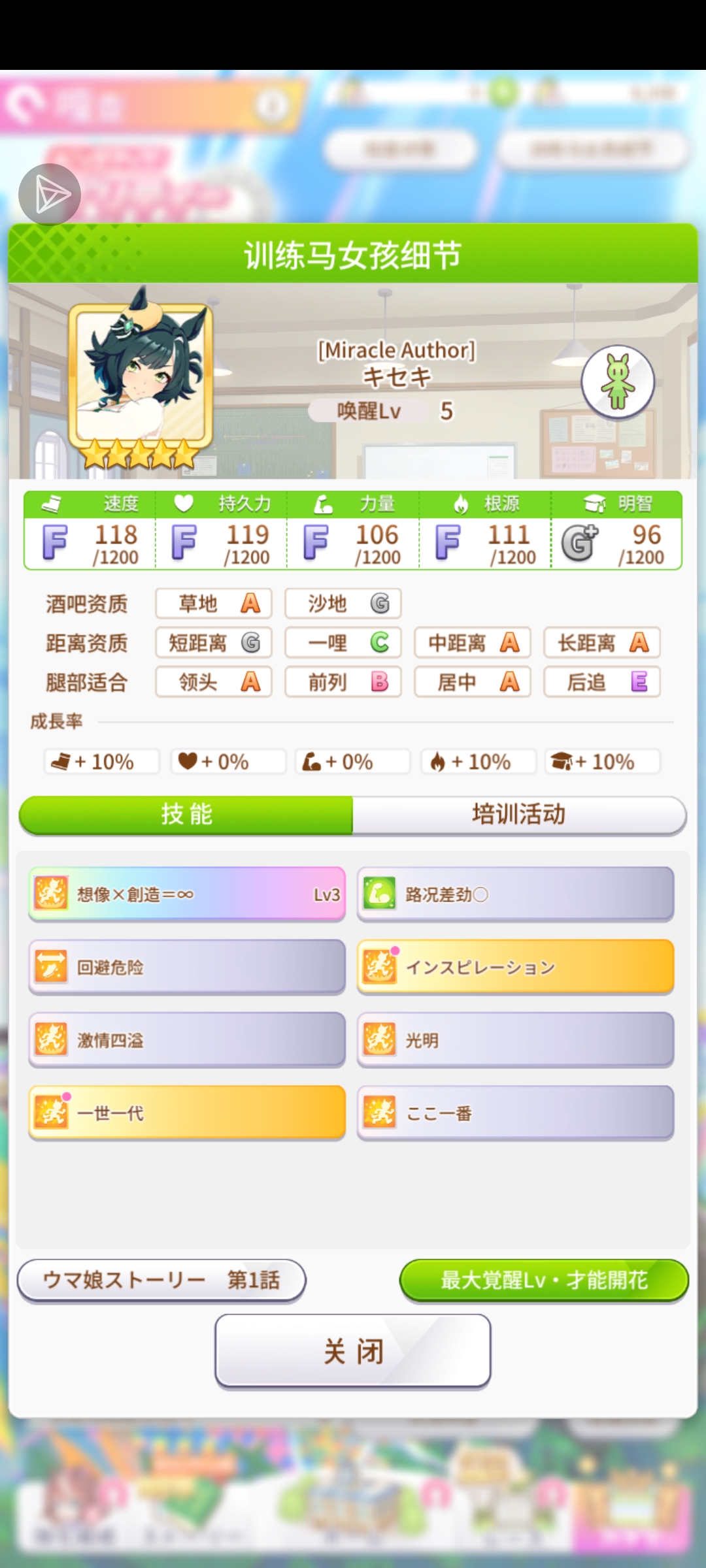The height and width of the screenshot is (1568, 706).
Task: Close the trained horse girl details dialog
Action: click(x=353, y=1350)
